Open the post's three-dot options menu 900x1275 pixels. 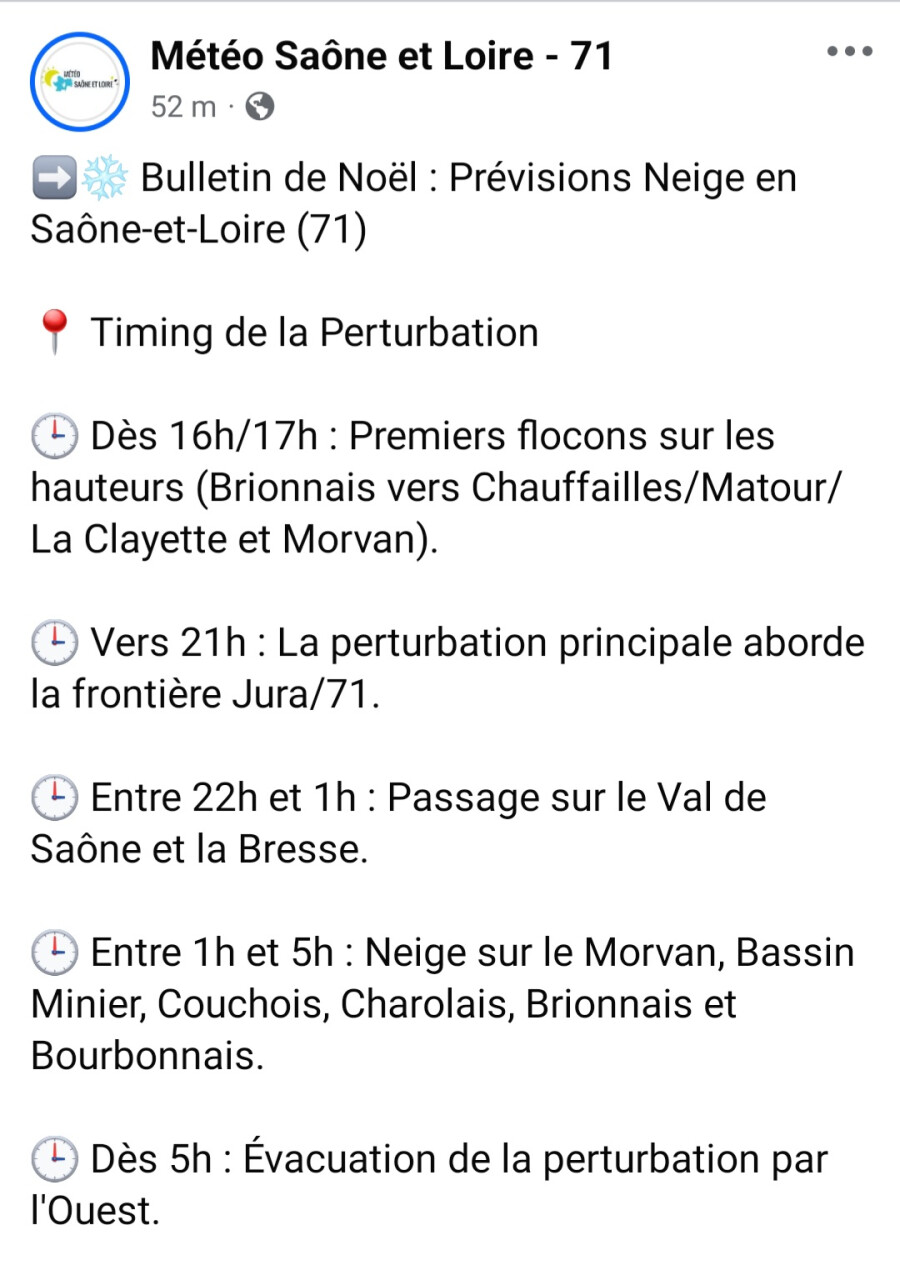coord(851,52)
